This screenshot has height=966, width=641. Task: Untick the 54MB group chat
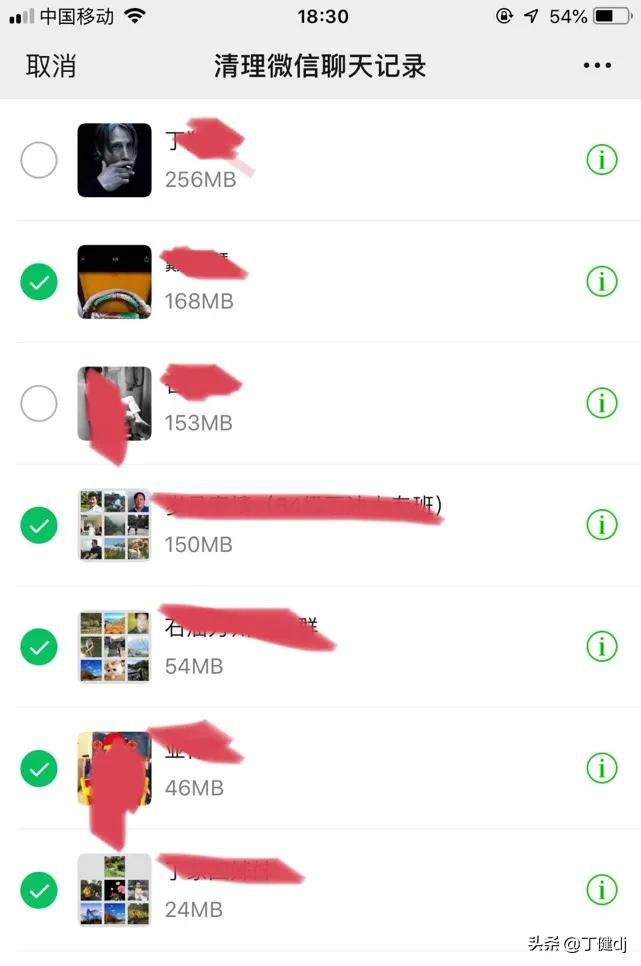(39, 646)
